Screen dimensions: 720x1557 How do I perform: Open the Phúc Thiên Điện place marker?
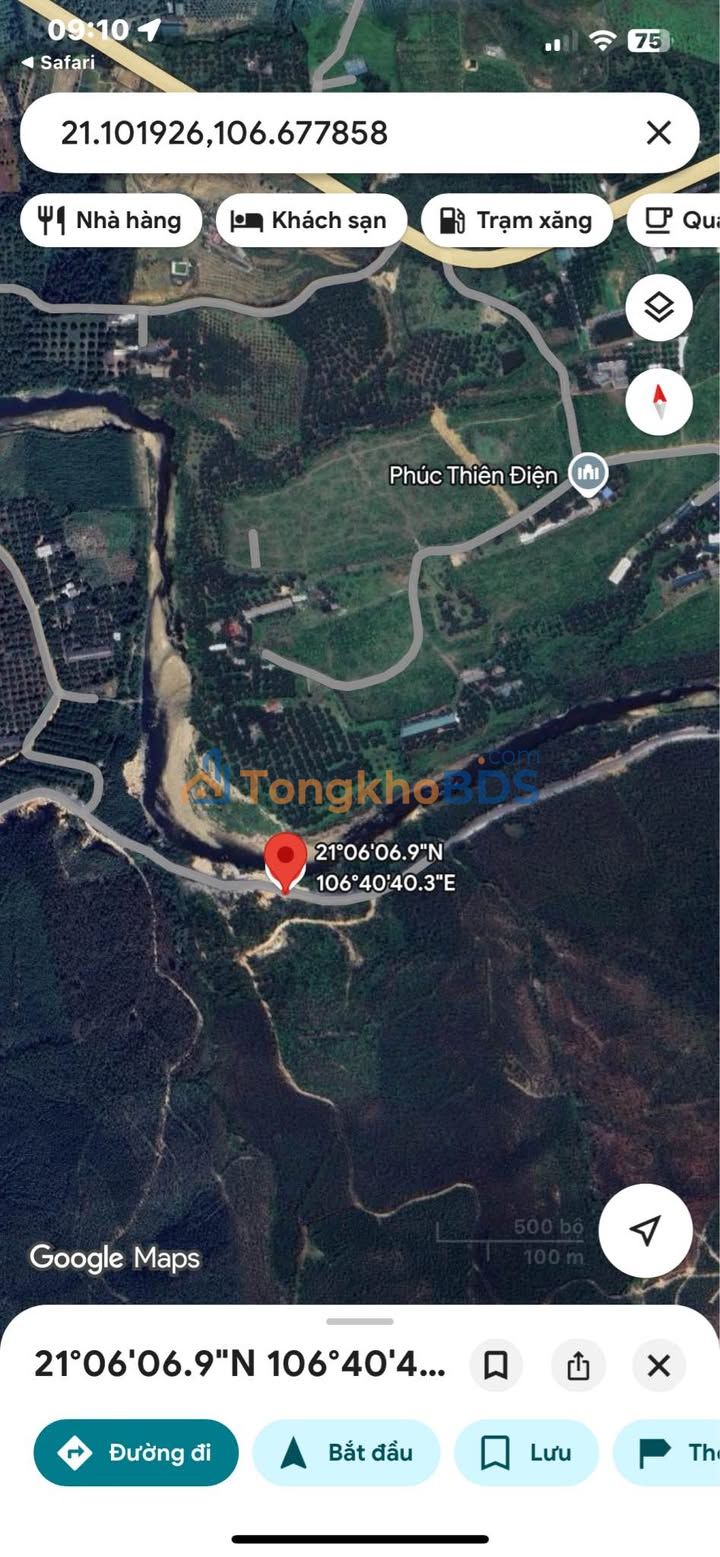click(x=588, y=473)
